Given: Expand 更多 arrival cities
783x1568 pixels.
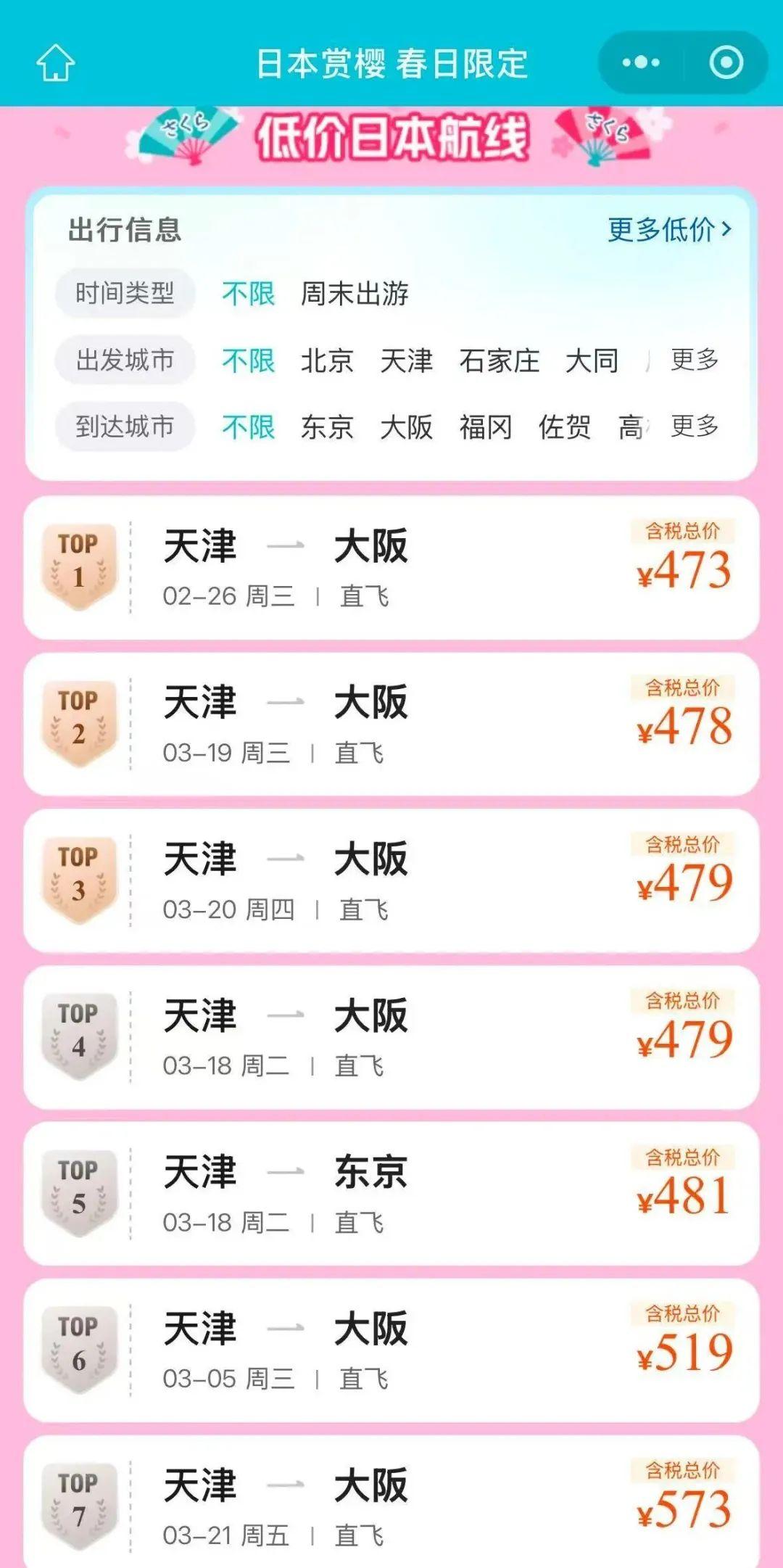Looking at the screenshot, I should [694, 426].
